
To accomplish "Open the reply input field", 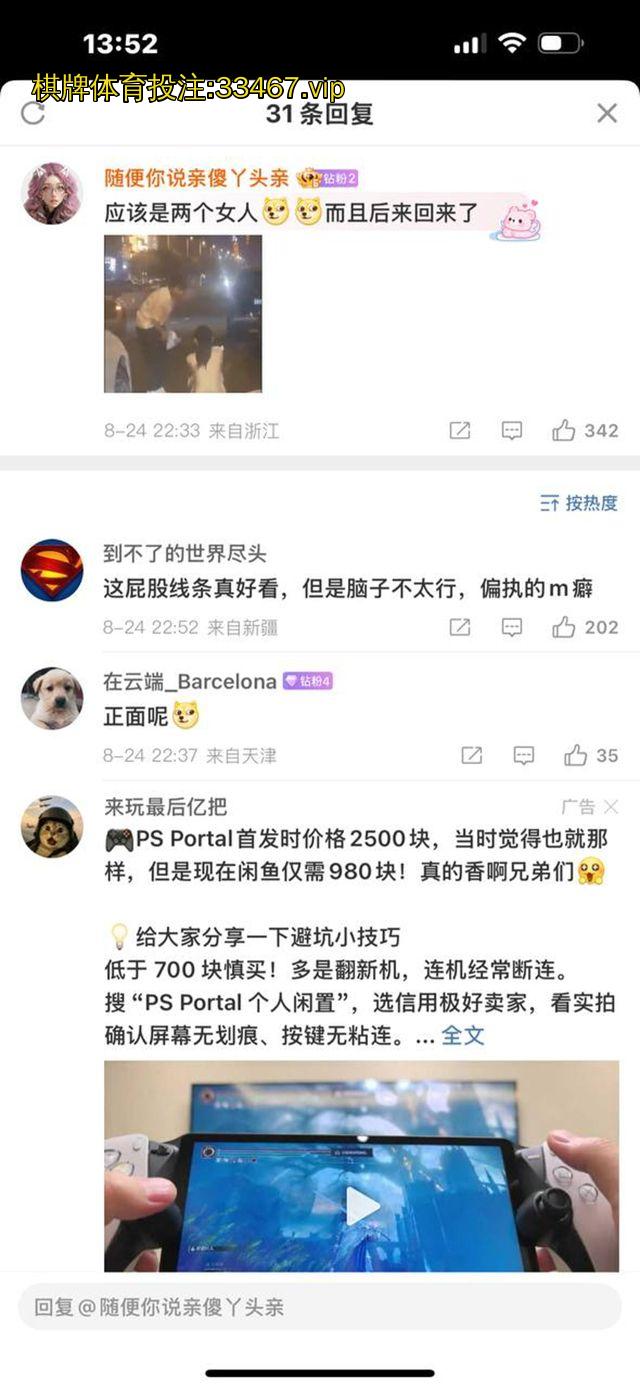I will coord(320,1307).
